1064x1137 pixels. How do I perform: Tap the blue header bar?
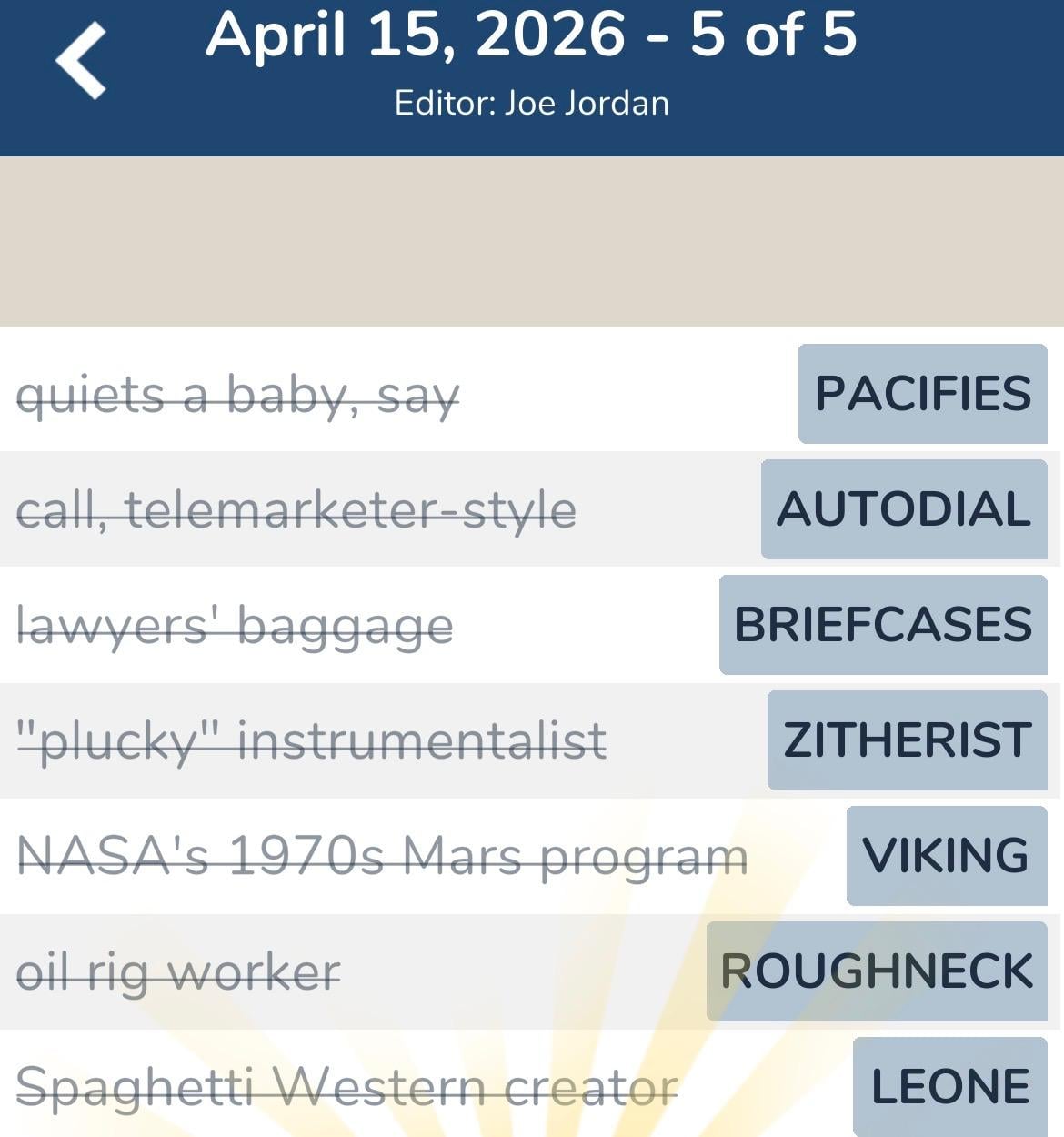[x=532, y=77]
